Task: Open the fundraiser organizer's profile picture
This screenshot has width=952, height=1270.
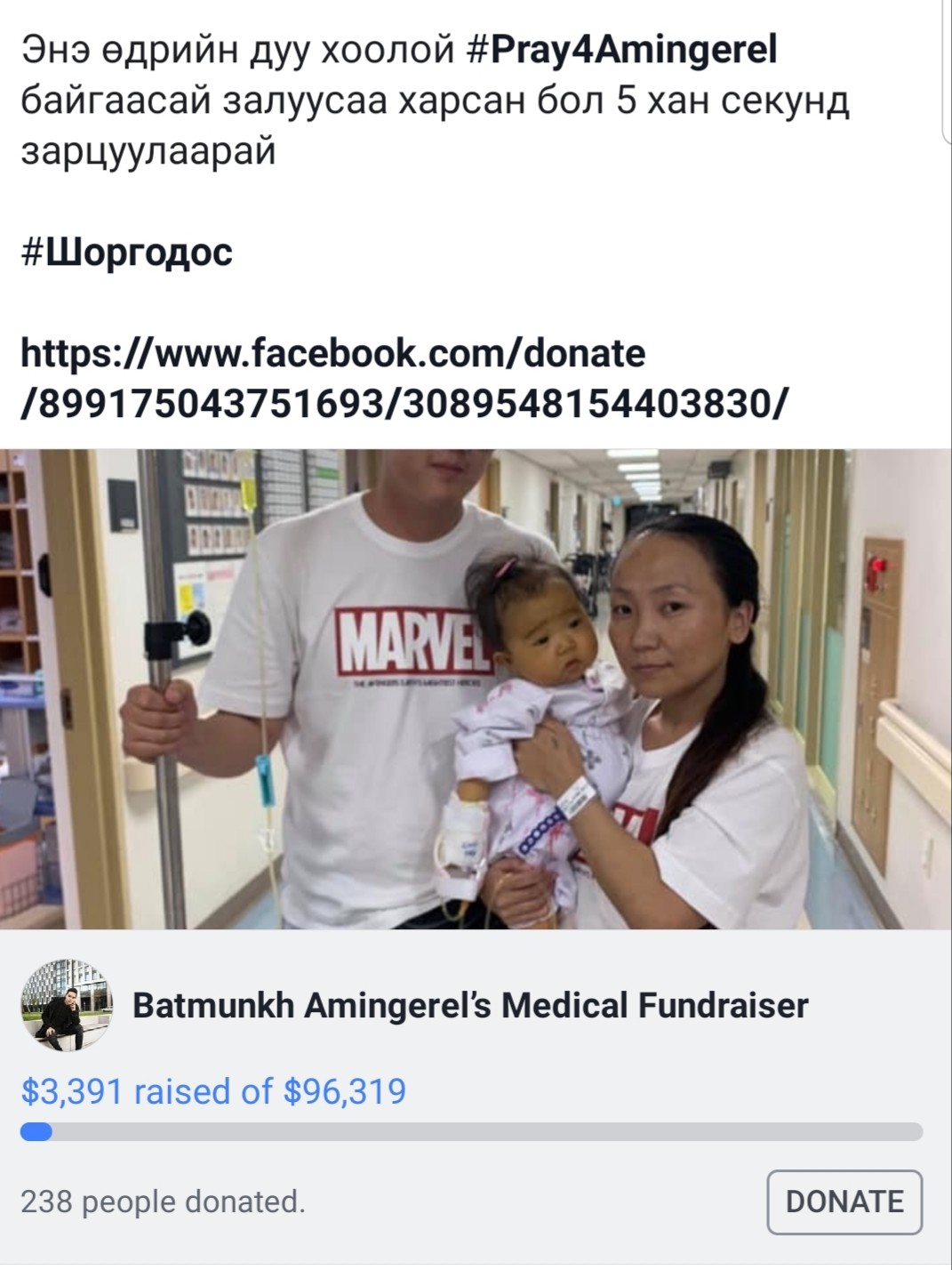Action: [67, 1006]
